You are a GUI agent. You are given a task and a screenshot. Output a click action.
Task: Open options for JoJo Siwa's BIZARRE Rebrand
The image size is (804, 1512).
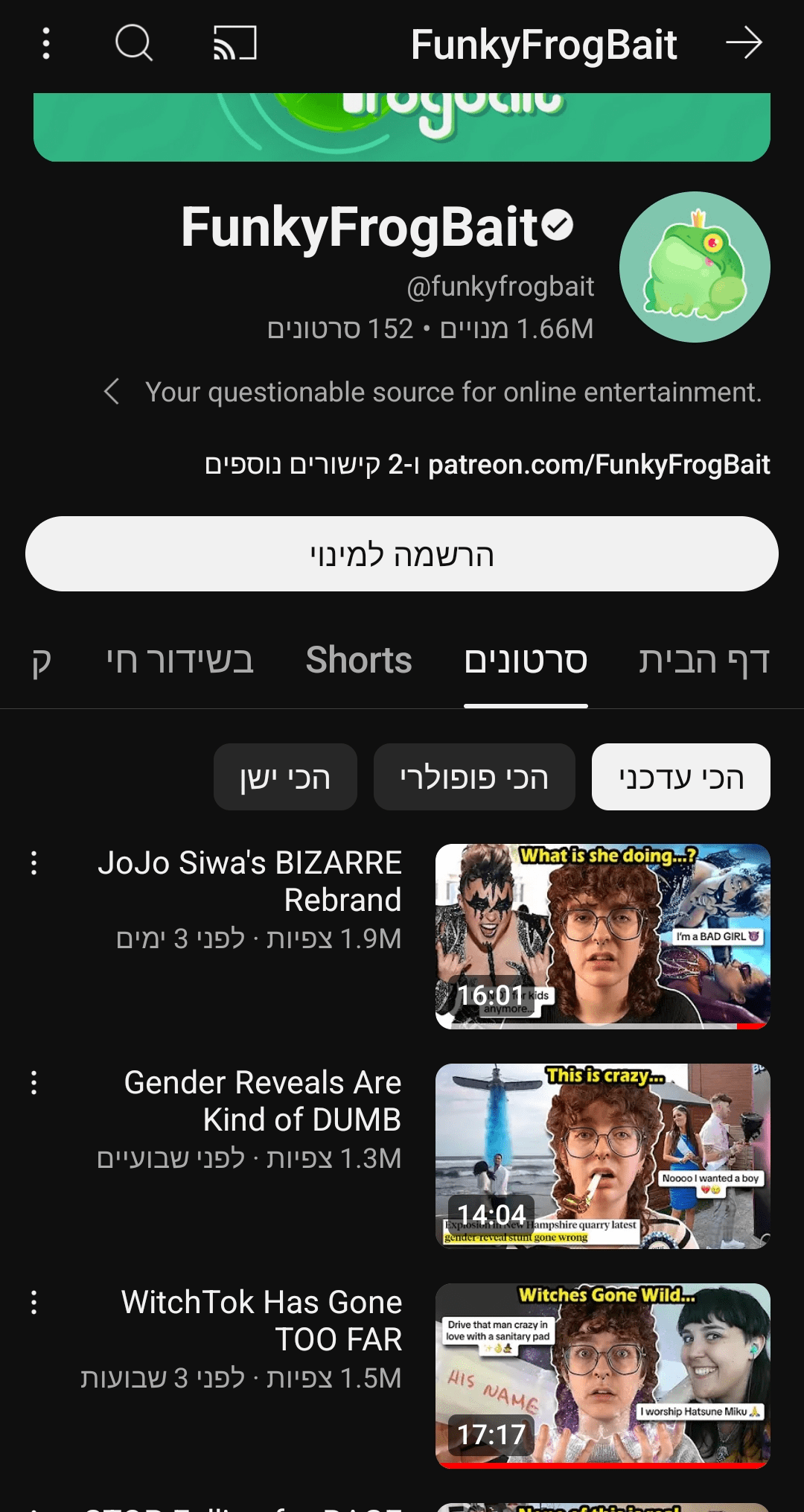pos(34,863)
